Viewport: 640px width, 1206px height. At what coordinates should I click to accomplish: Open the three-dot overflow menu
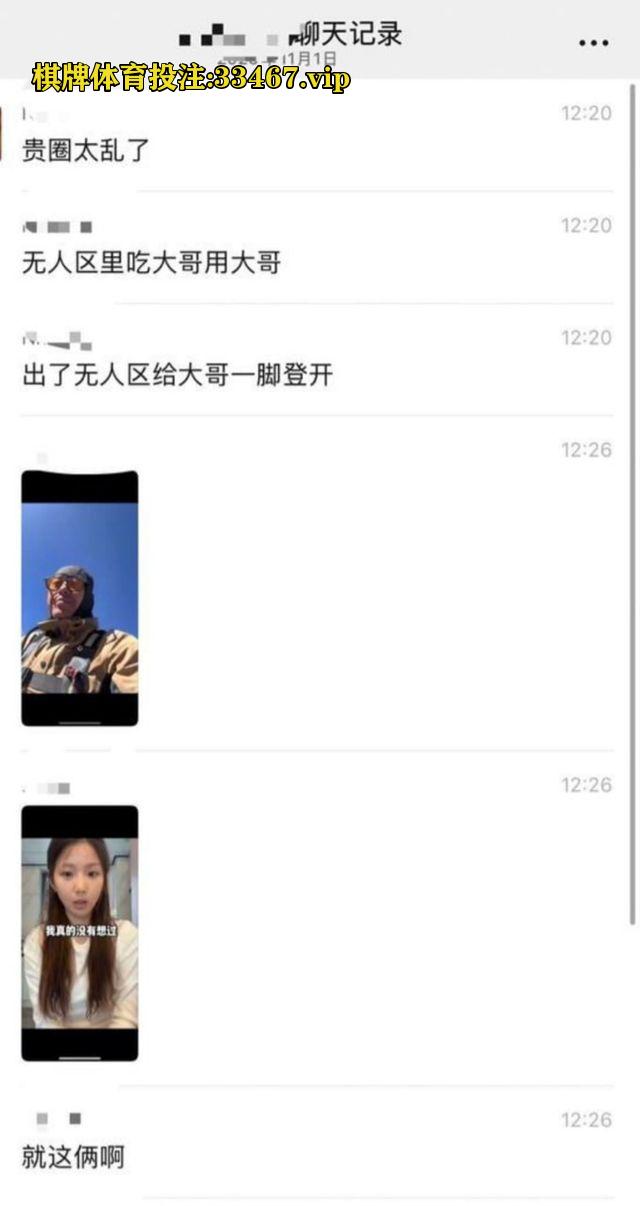[593, 43]
